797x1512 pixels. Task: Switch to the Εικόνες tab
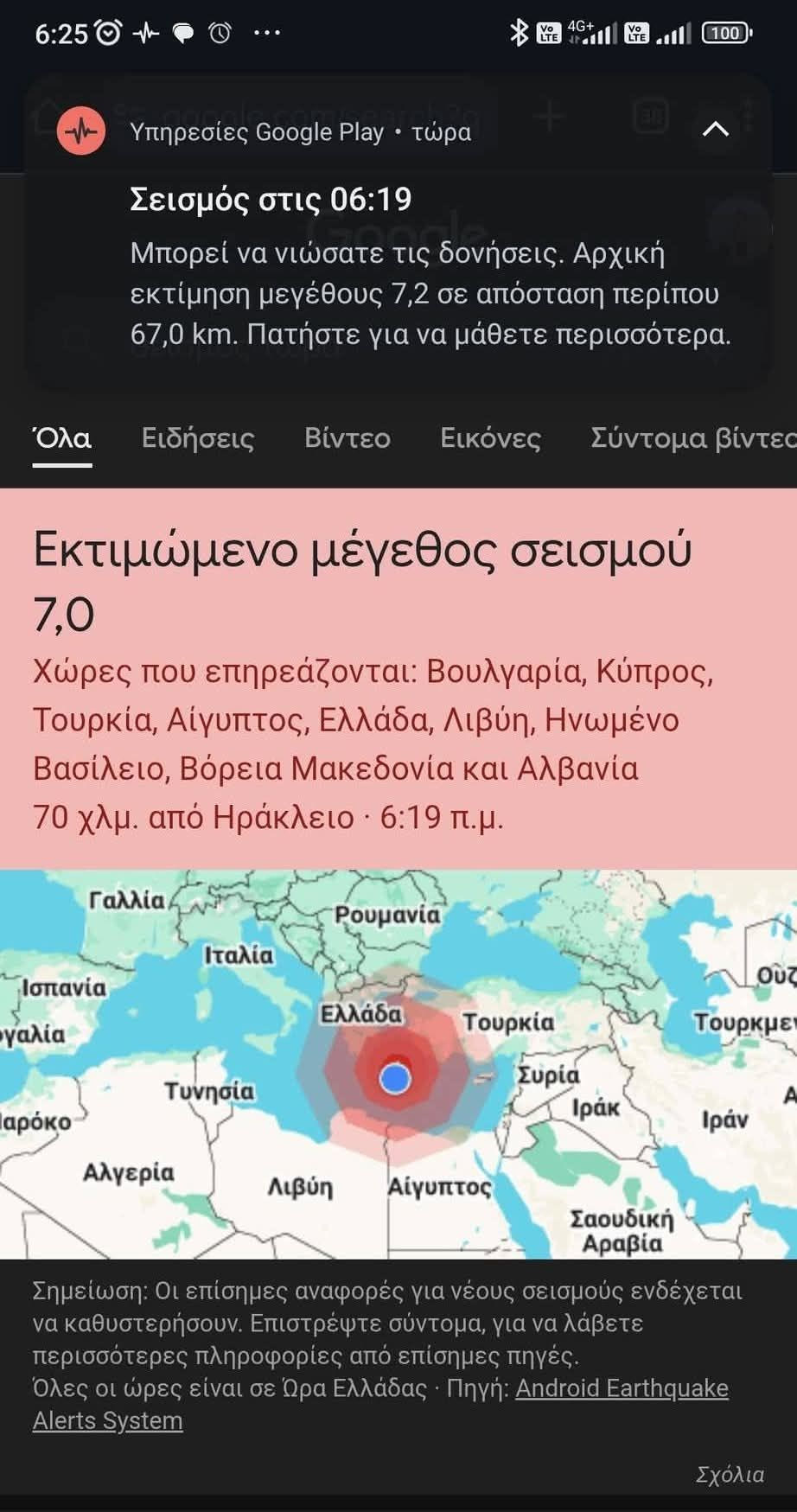point(490,438)
